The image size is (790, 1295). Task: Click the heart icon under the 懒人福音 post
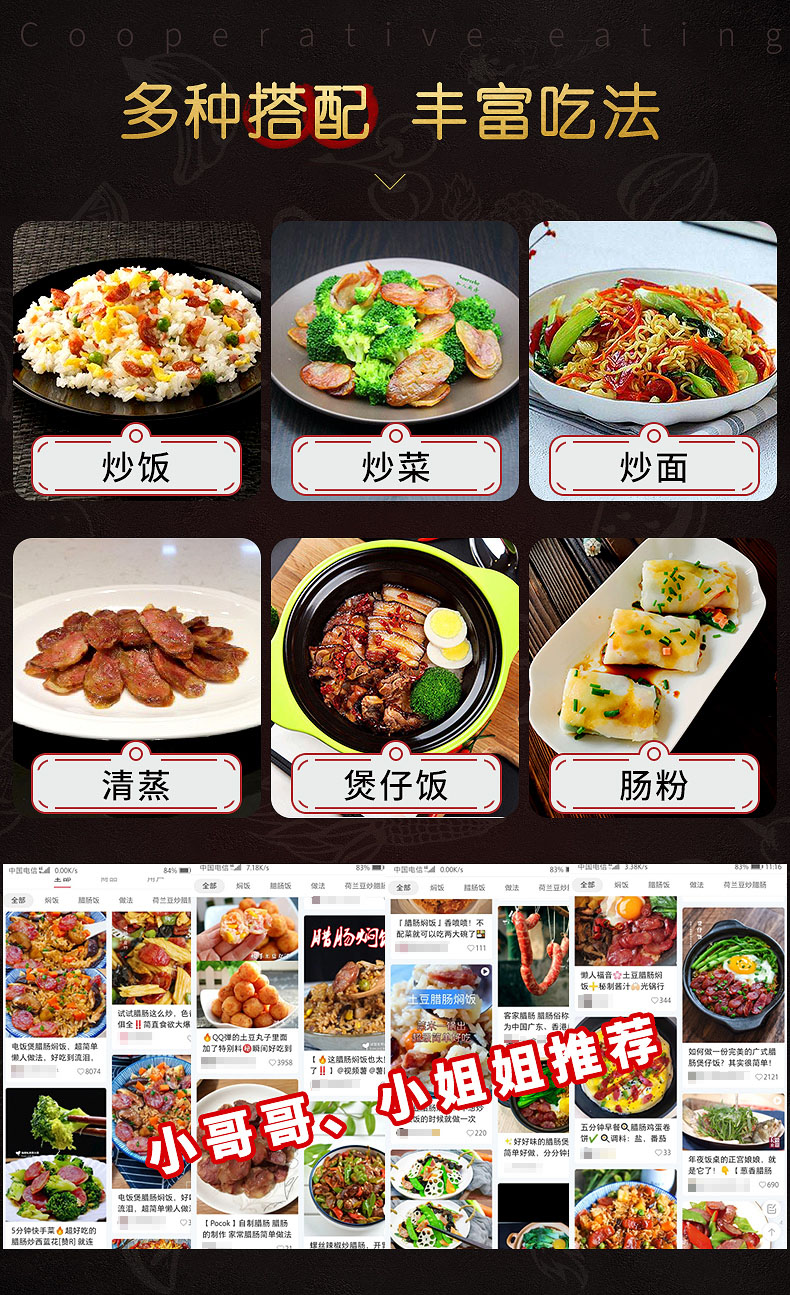tap(656, 1002)
